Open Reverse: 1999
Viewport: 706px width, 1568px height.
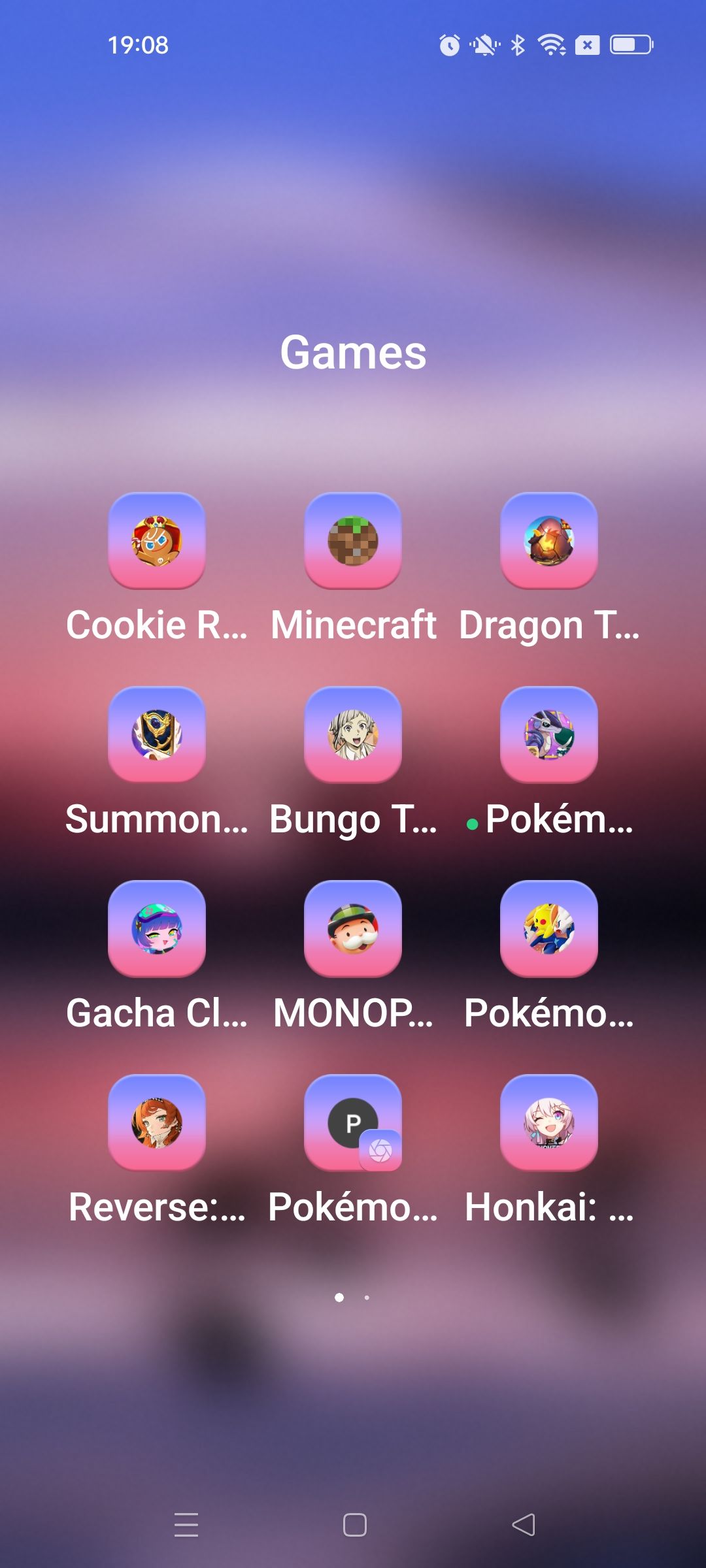pos(157,1125)
